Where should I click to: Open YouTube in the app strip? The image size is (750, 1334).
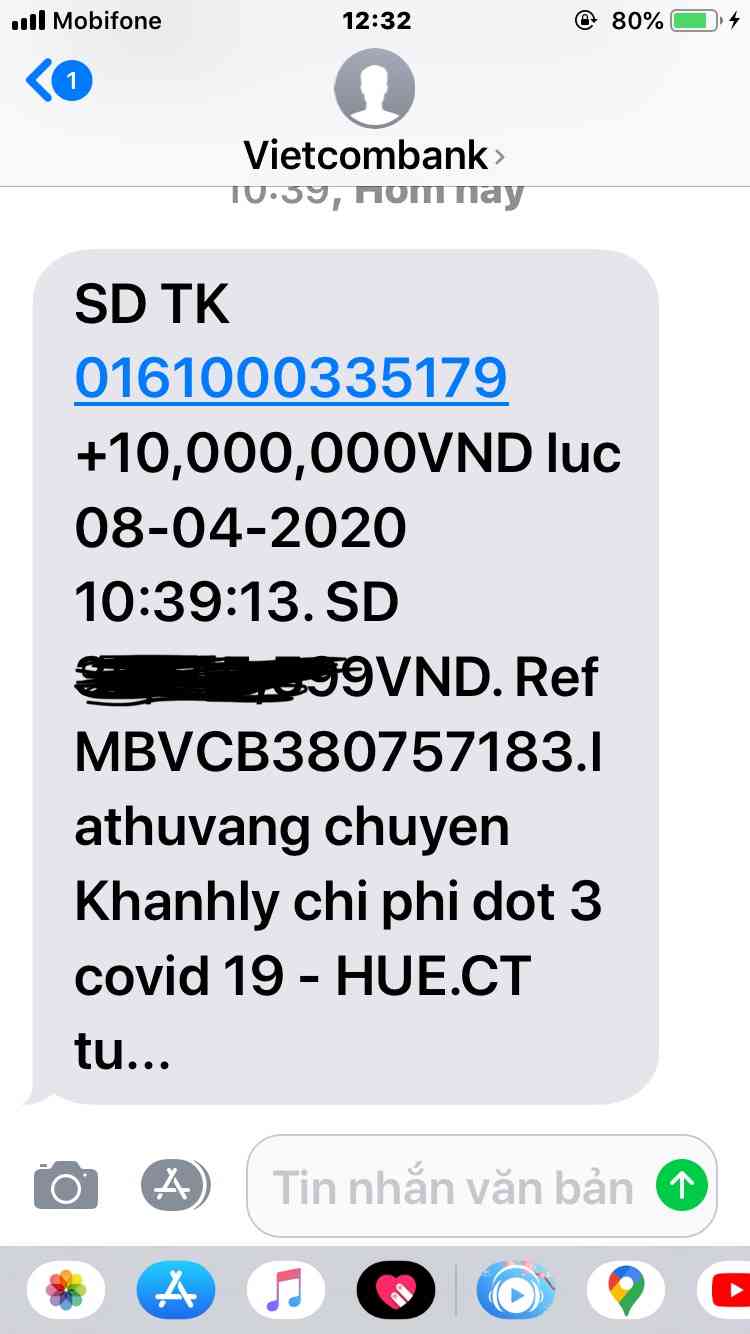[728, 1290]
